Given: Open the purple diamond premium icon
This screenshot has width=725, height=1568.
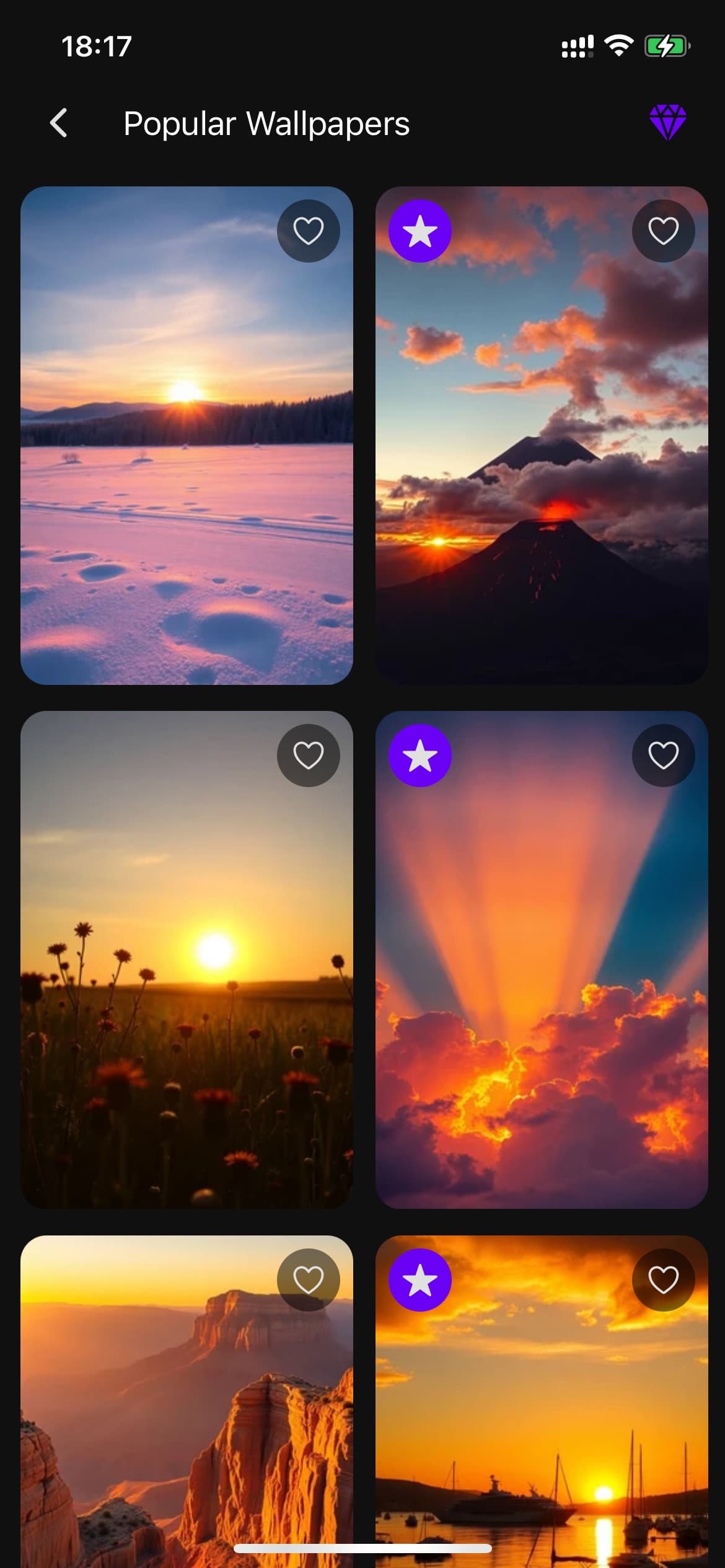Looking at the screenshot, I should click(x=667, y=122).
